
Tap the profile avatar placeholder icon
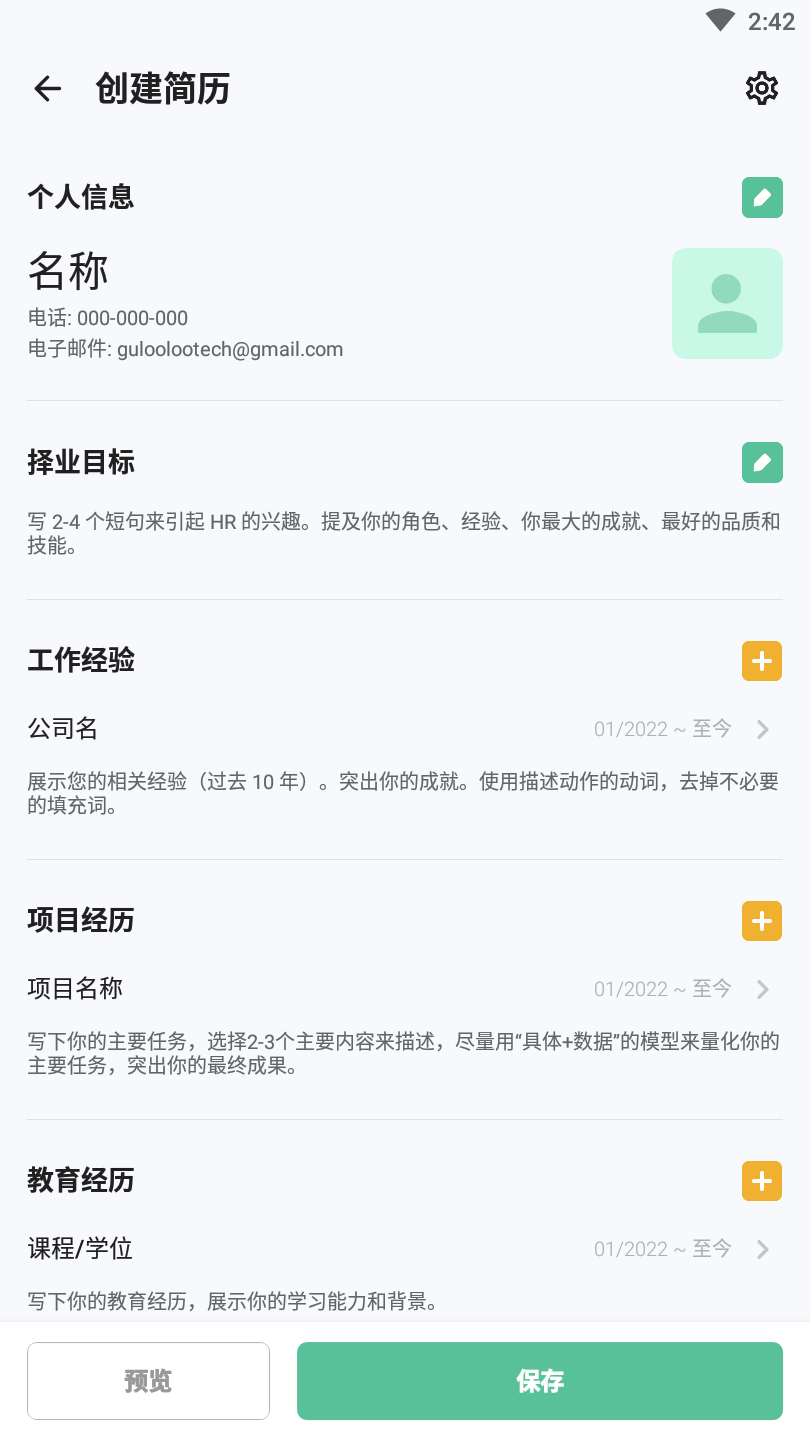(x=727, y=303)
